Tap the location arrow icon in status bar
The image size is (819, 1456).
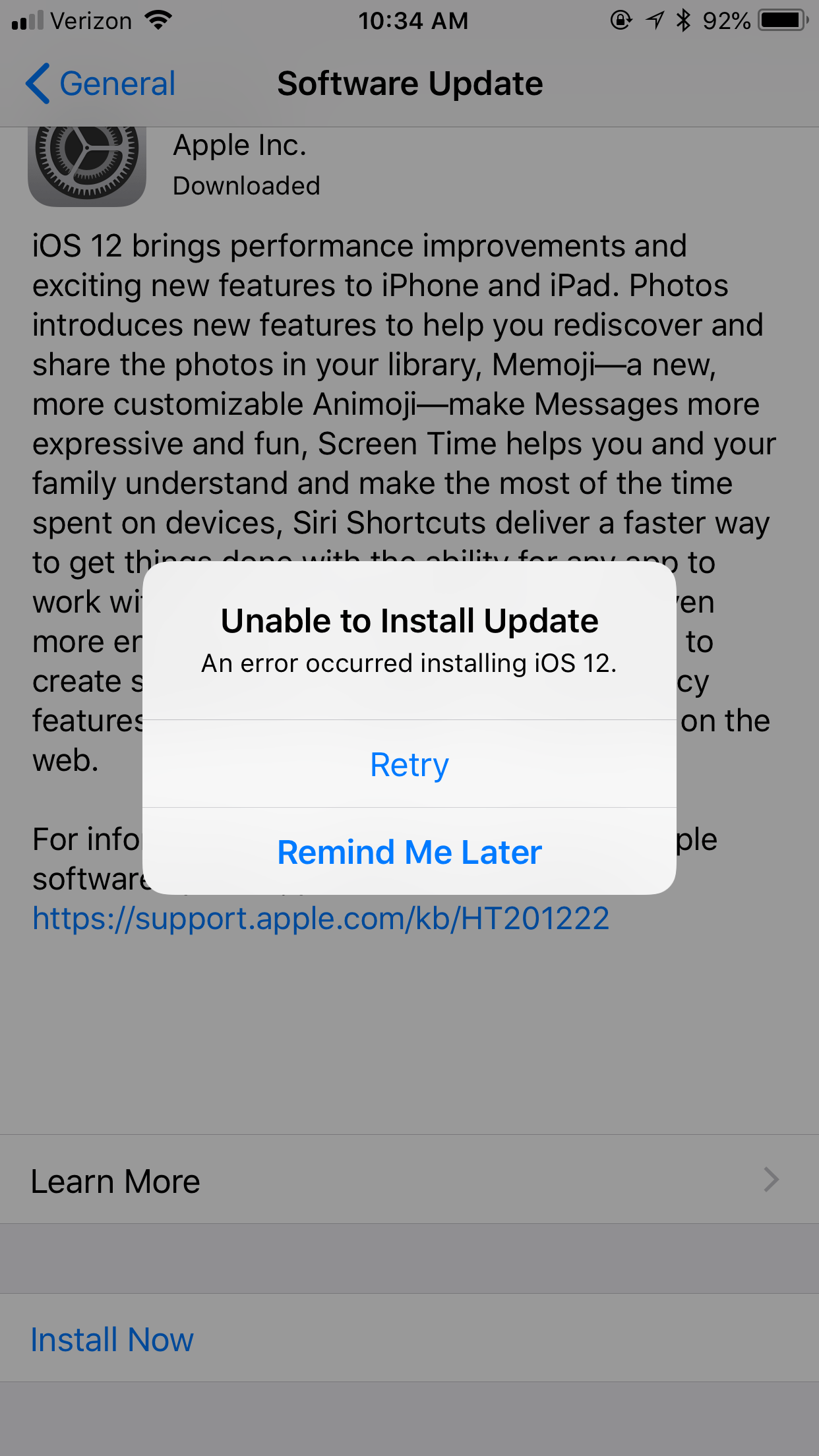[653, 20]
